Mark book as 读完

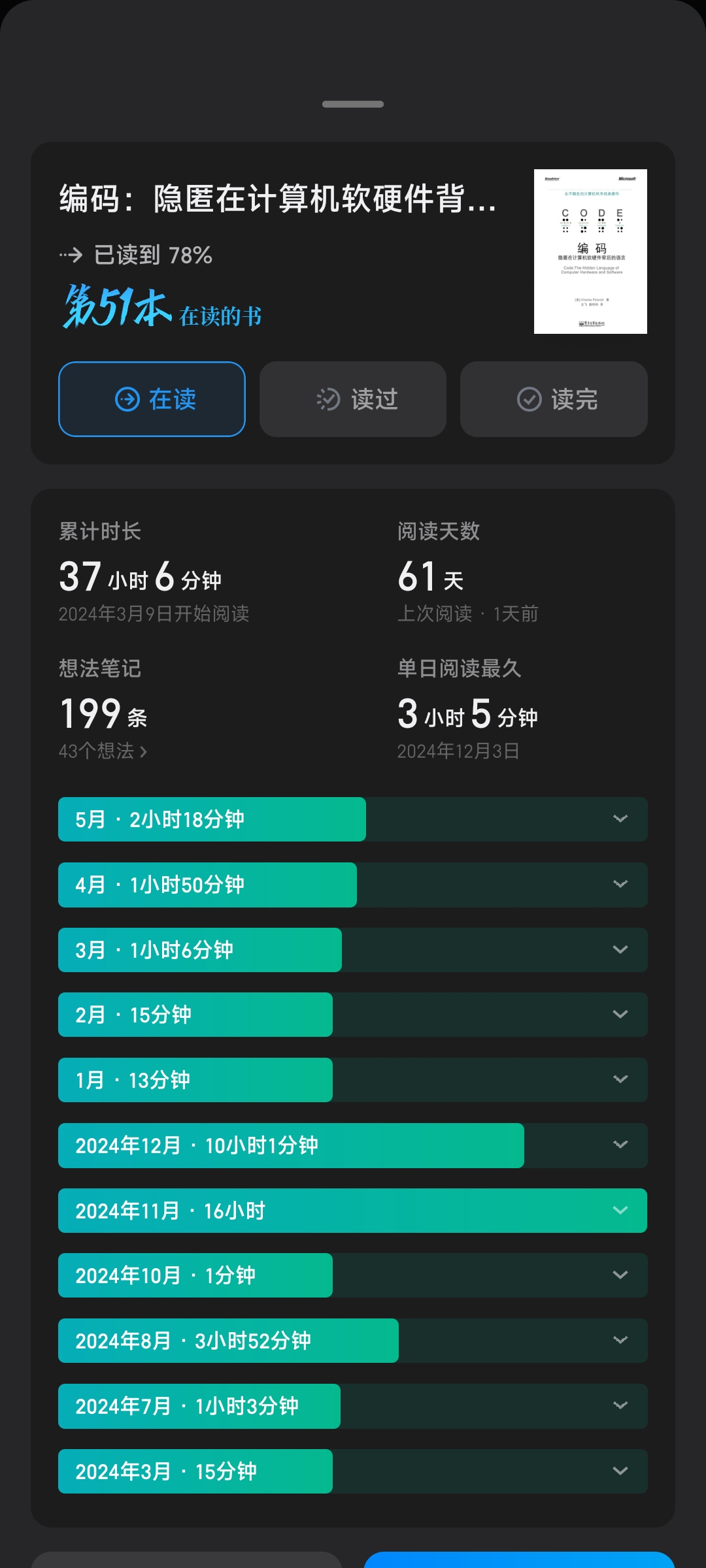coord(554,399)
